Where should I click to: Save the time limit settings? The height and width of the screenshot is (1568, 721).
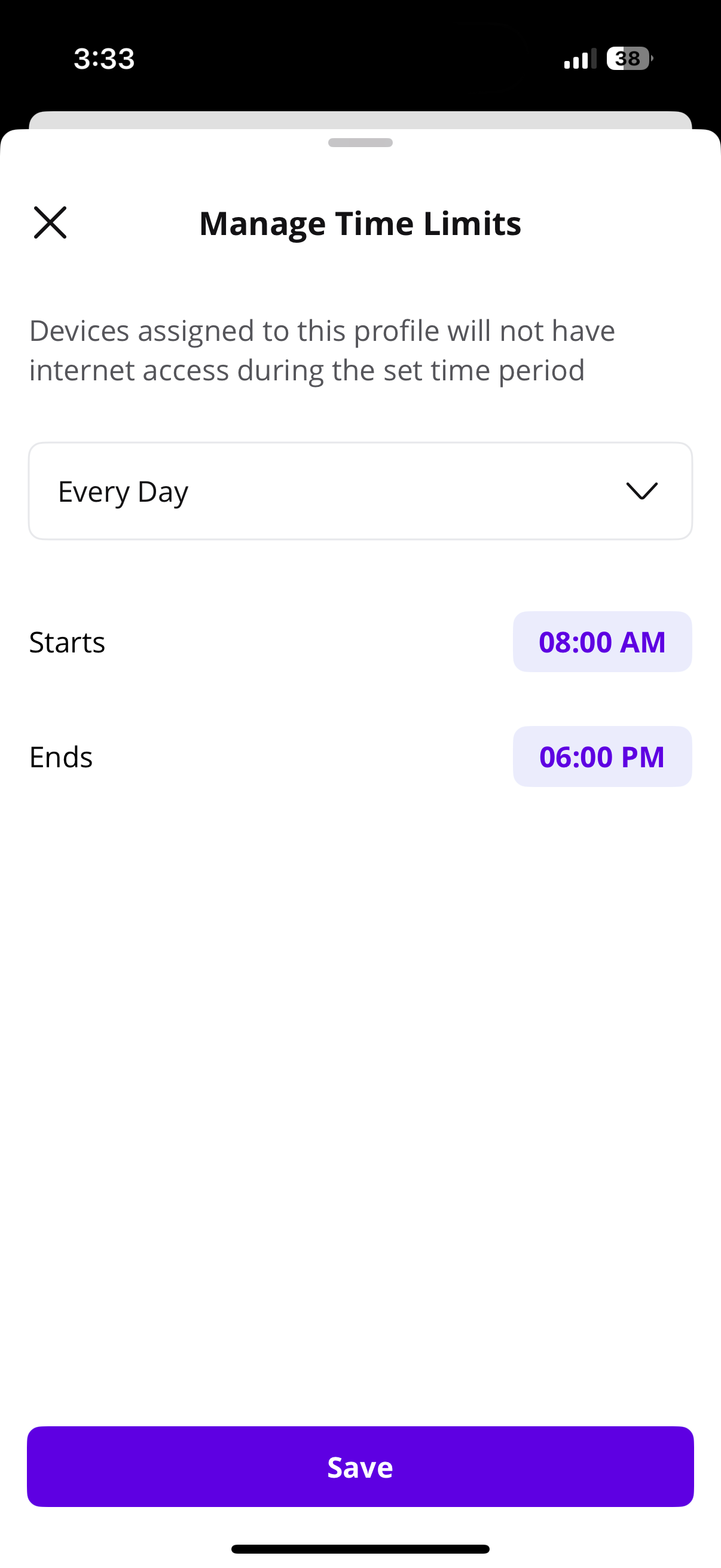pos(360,1466)
